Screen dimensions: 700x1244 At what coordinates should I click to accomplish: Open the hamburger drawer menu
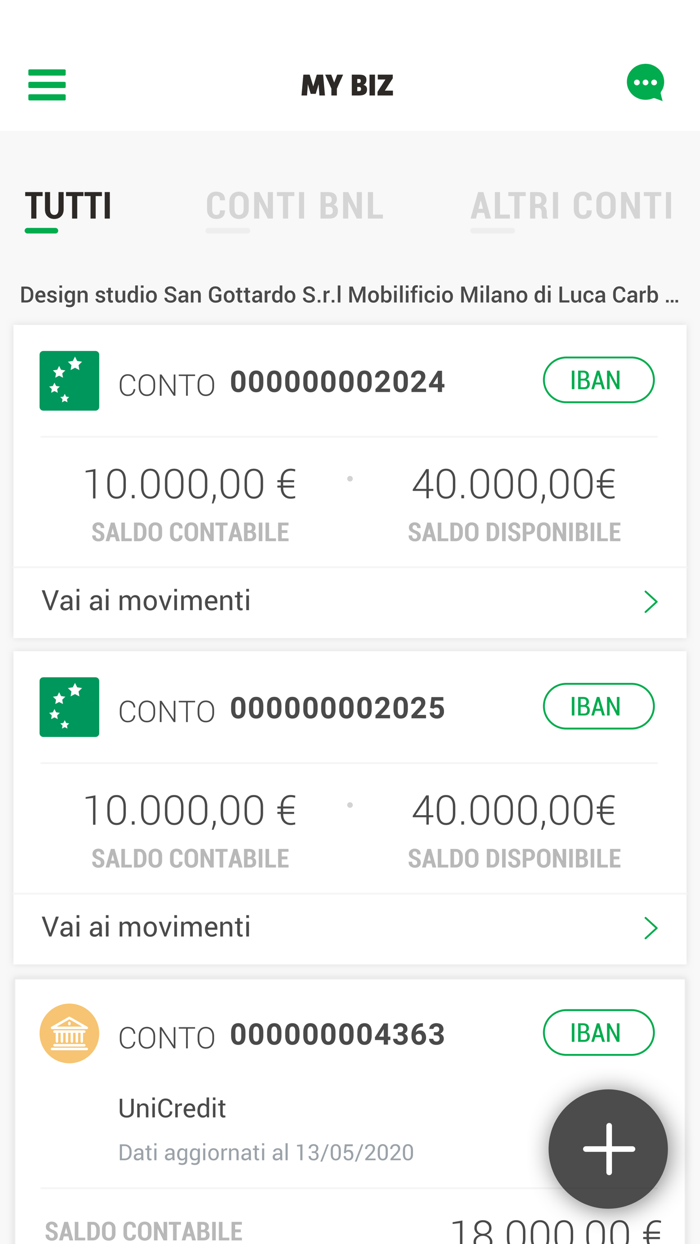pyautogui.click(x=47, y=85)
